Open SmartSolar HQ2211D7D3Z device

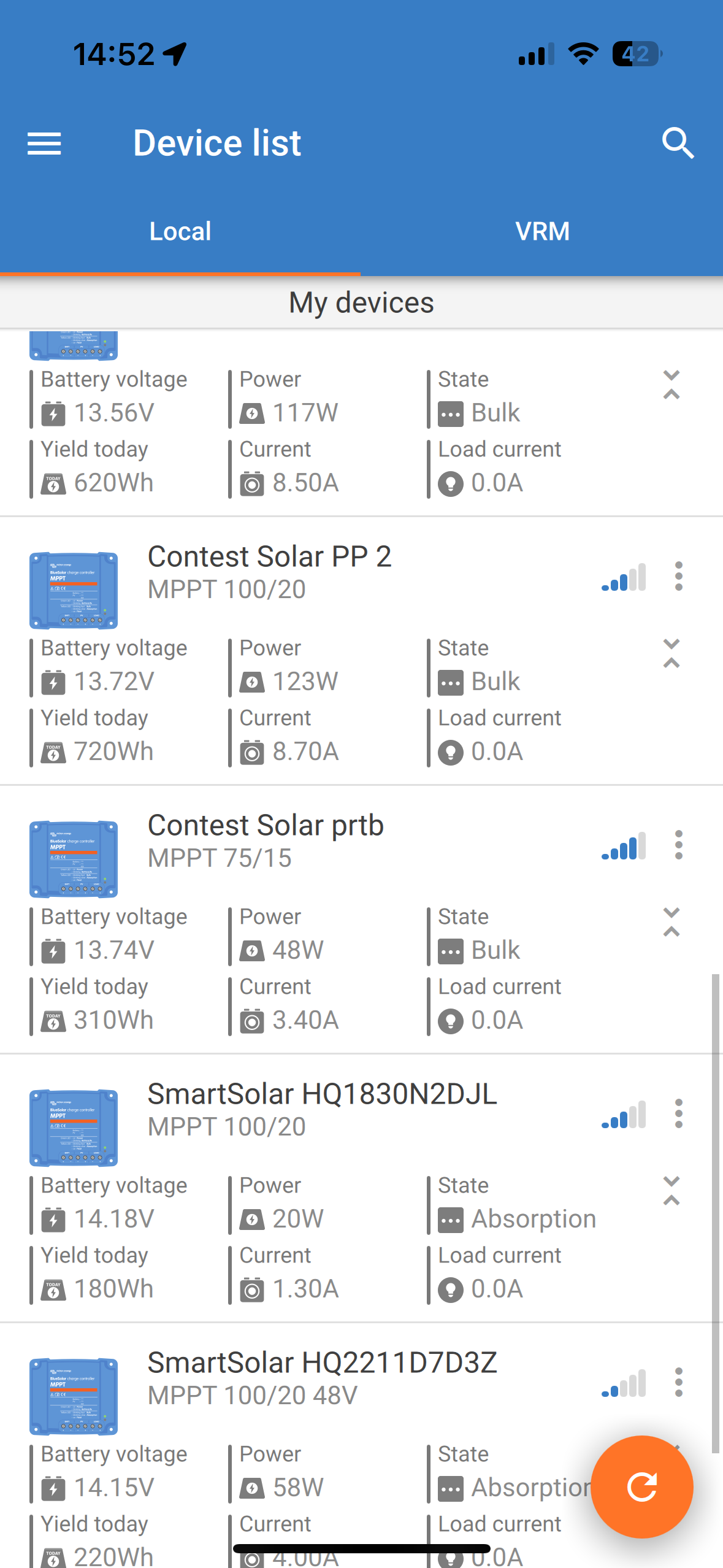coord(322,1378)
